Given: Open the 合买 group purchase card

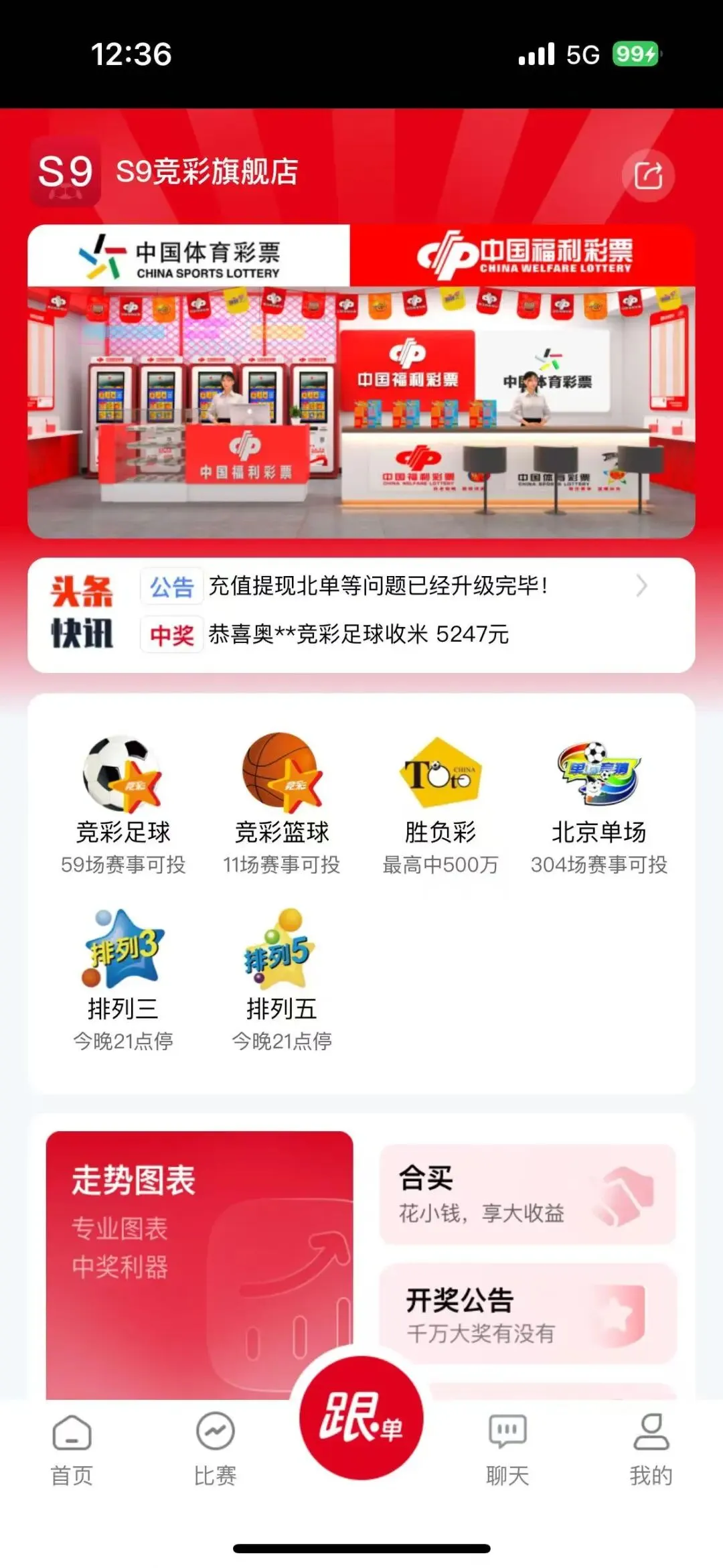Looking at the screenshot, I should 528,1194.
